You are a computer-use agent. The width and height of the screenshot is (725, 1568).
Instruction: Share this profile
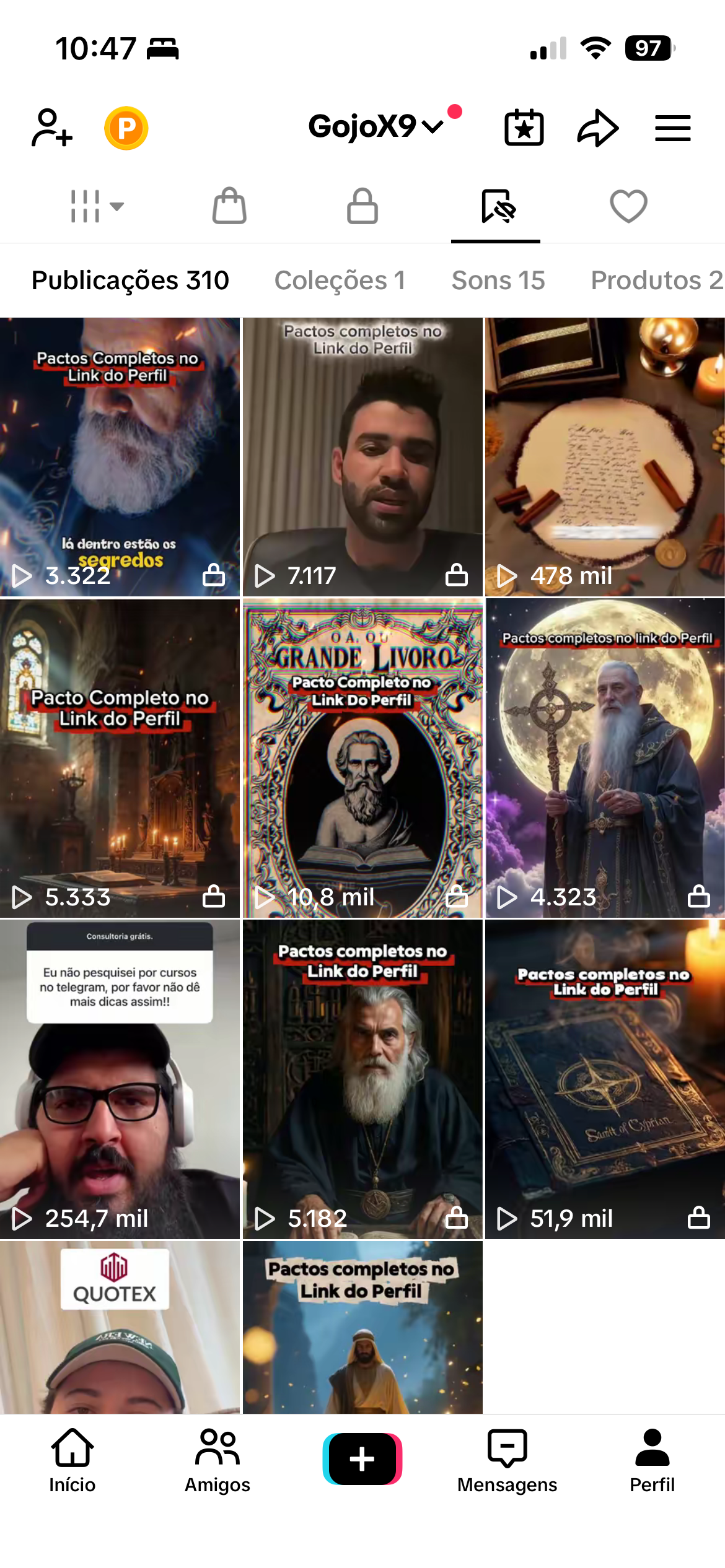(x=598, y=128)
